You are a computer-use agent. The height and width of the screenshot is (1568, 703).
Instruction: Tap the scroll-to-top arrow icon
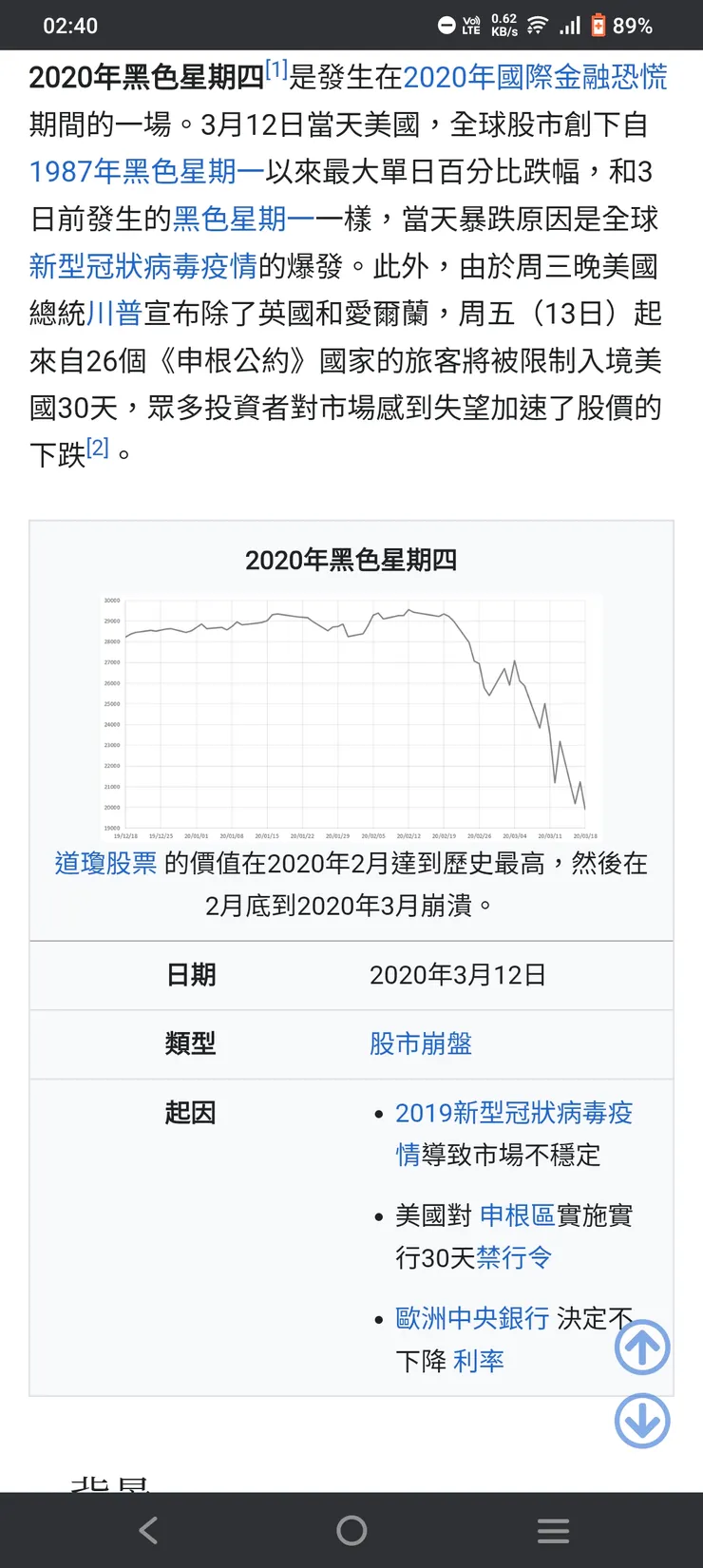[x=641, y=1348]
